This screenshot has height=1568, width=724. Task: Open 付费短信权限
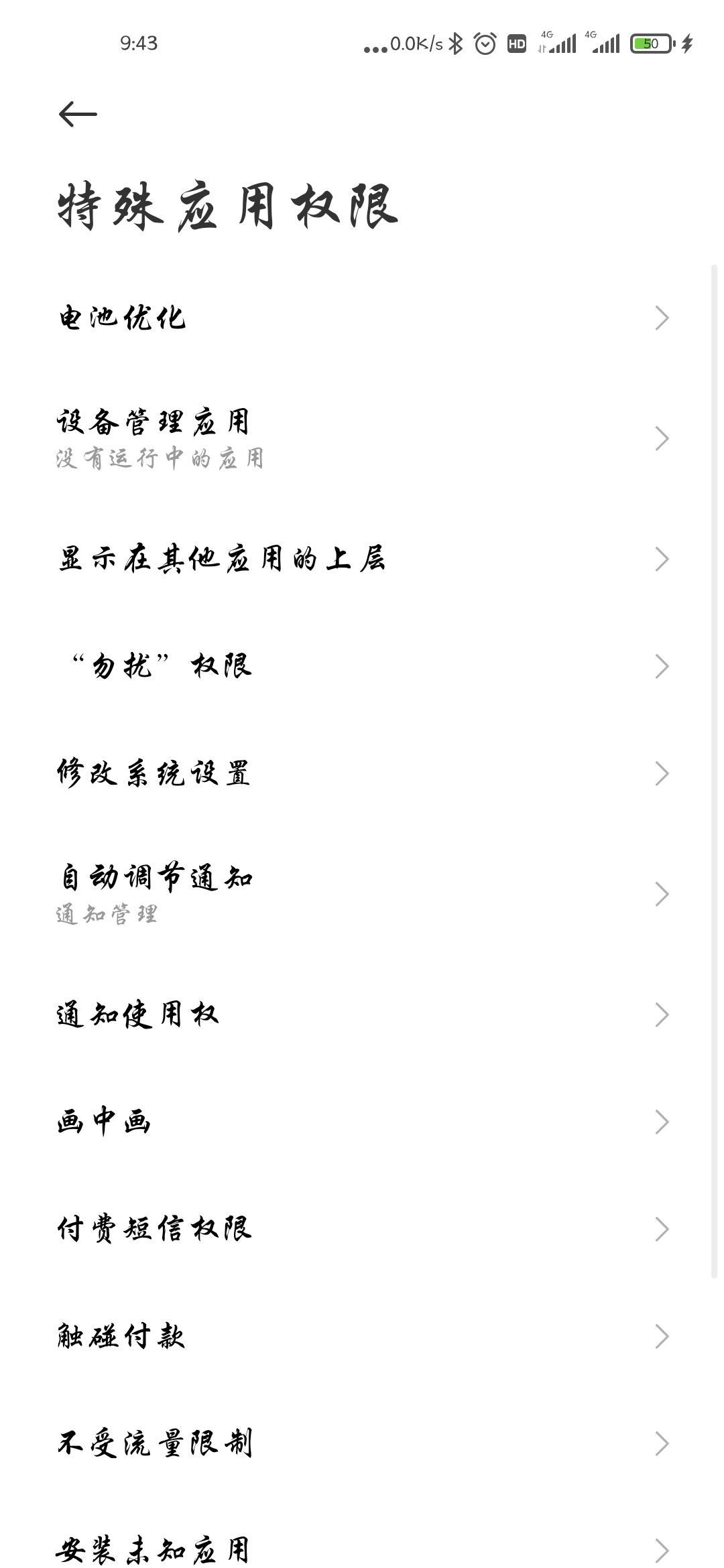click(x=362, y=1229)
